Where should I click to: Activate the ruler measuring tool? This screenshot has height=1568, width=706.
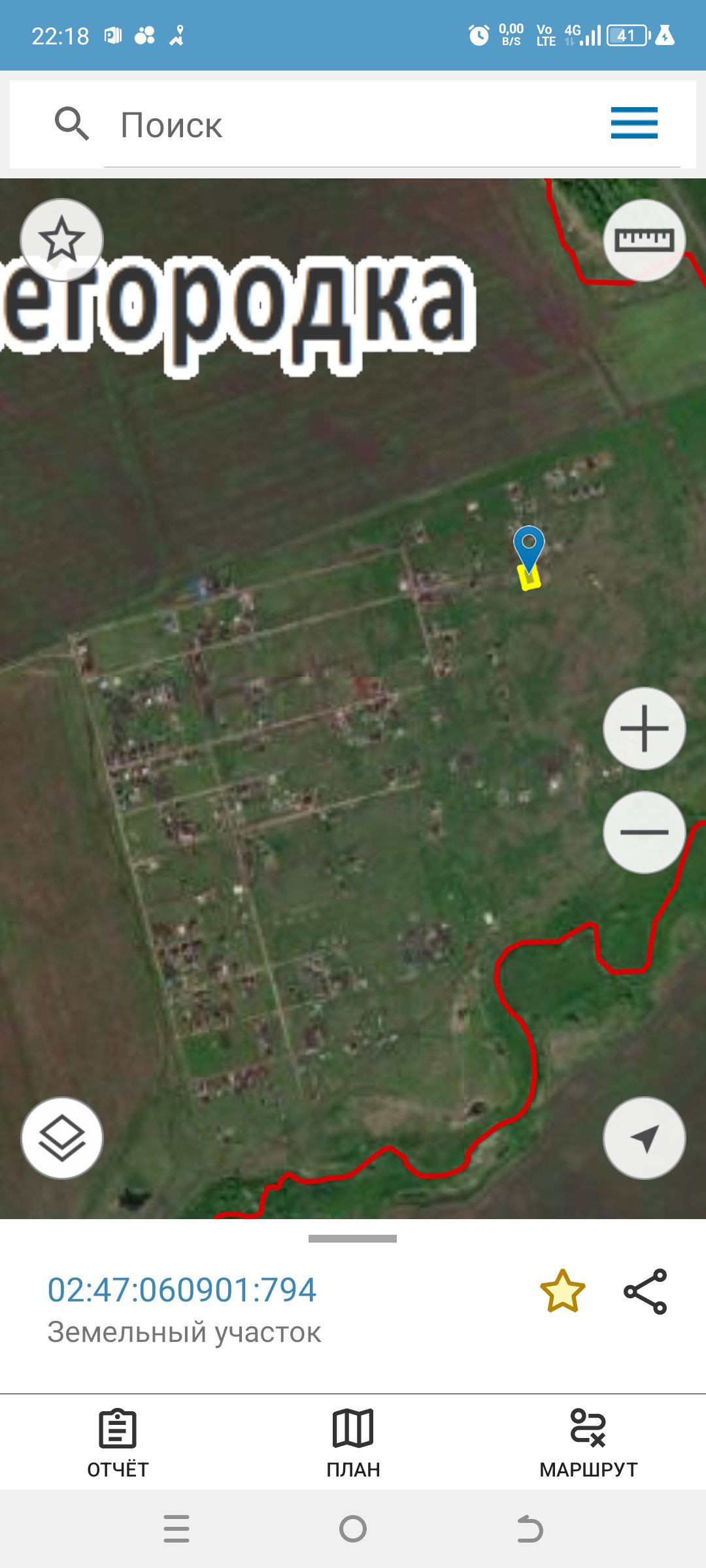click(644, 240)
